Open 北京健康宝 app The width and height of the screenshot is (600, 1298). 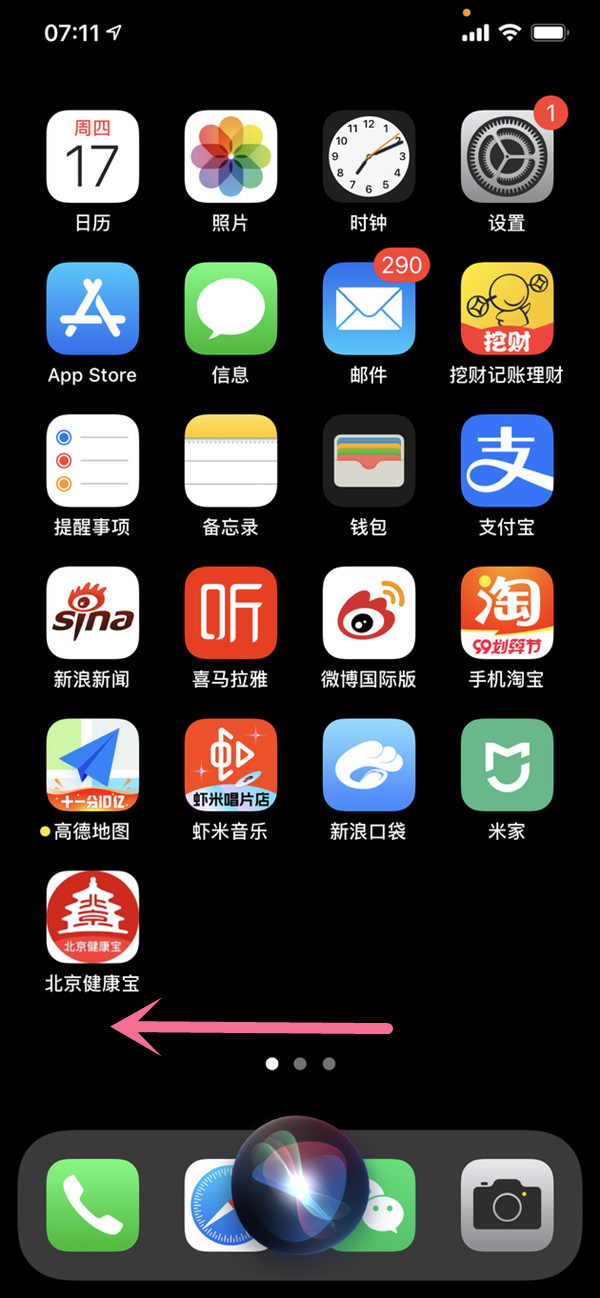(x=93, y=917)
